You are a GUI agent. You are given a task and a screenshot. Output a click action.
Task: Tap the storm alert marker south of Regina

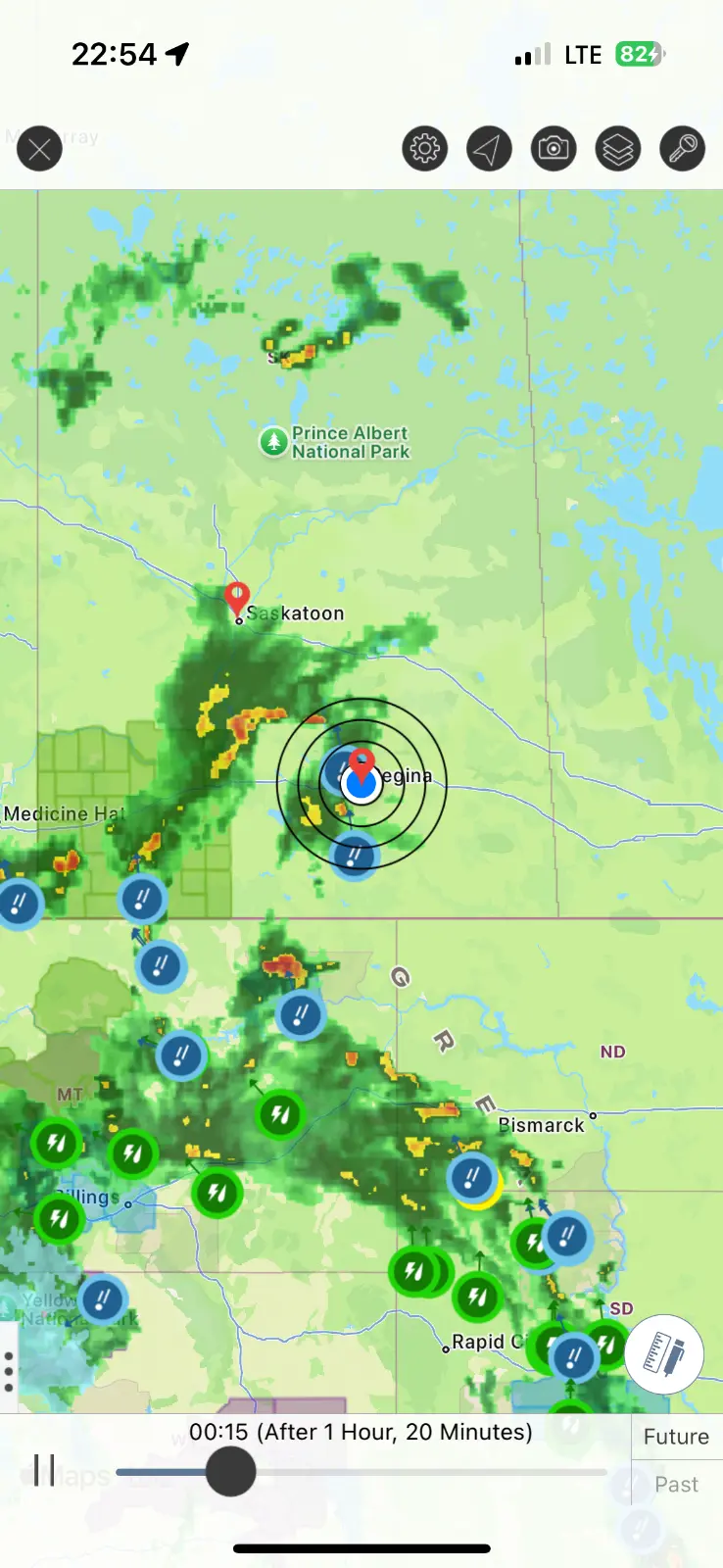click(355, 857)
